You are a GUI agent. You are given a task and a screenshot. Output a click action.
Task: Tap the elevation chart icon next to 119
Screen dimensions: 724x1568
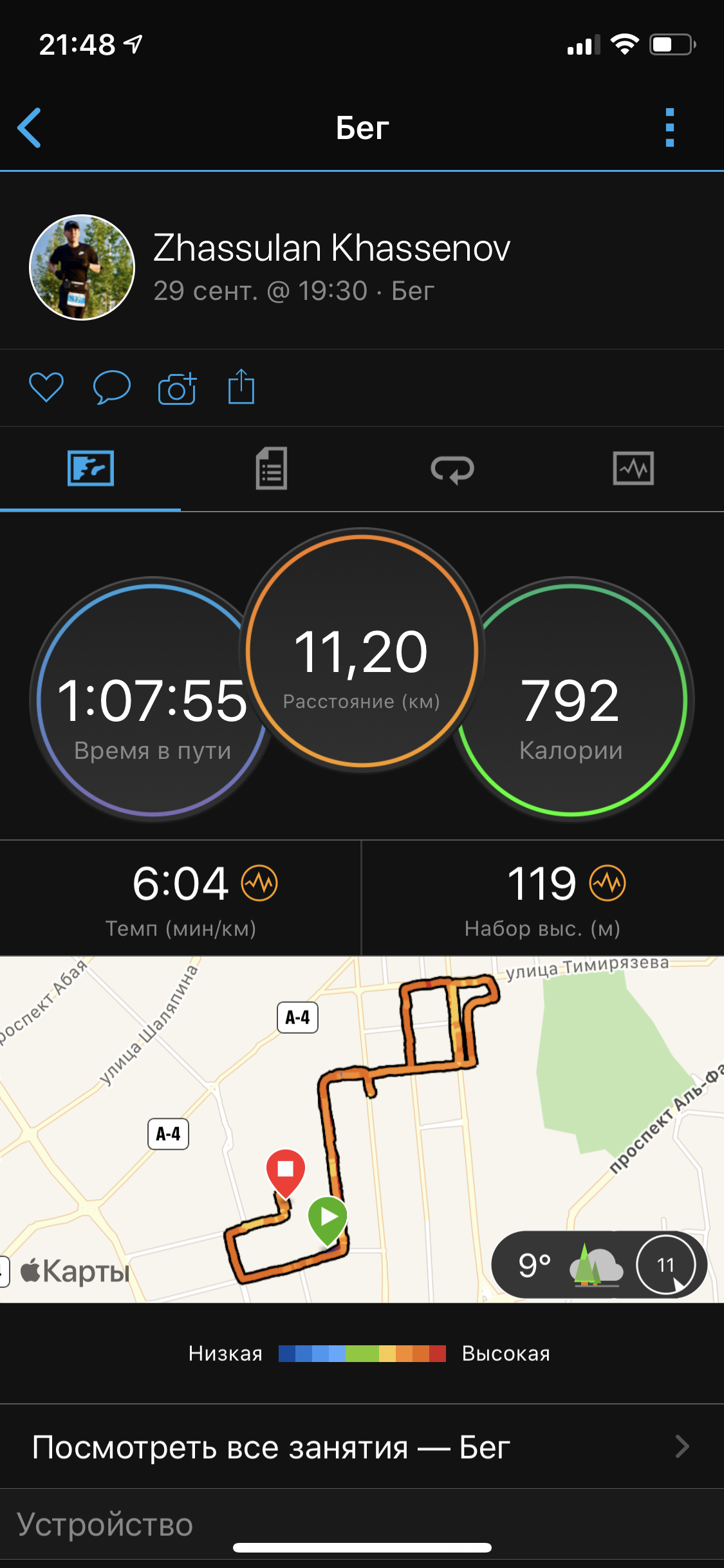pos(608,883)
